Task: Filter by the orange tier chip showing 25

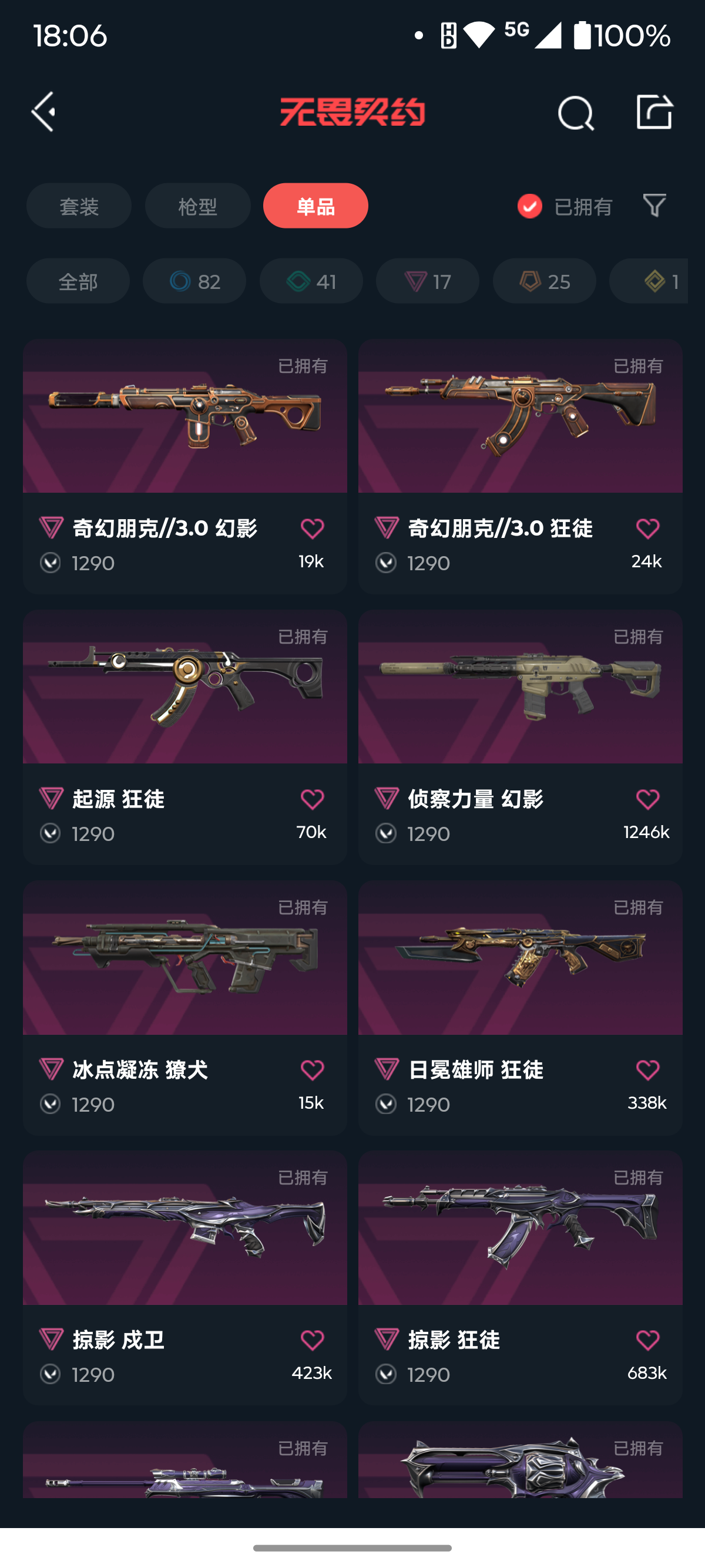Action: 544,281
